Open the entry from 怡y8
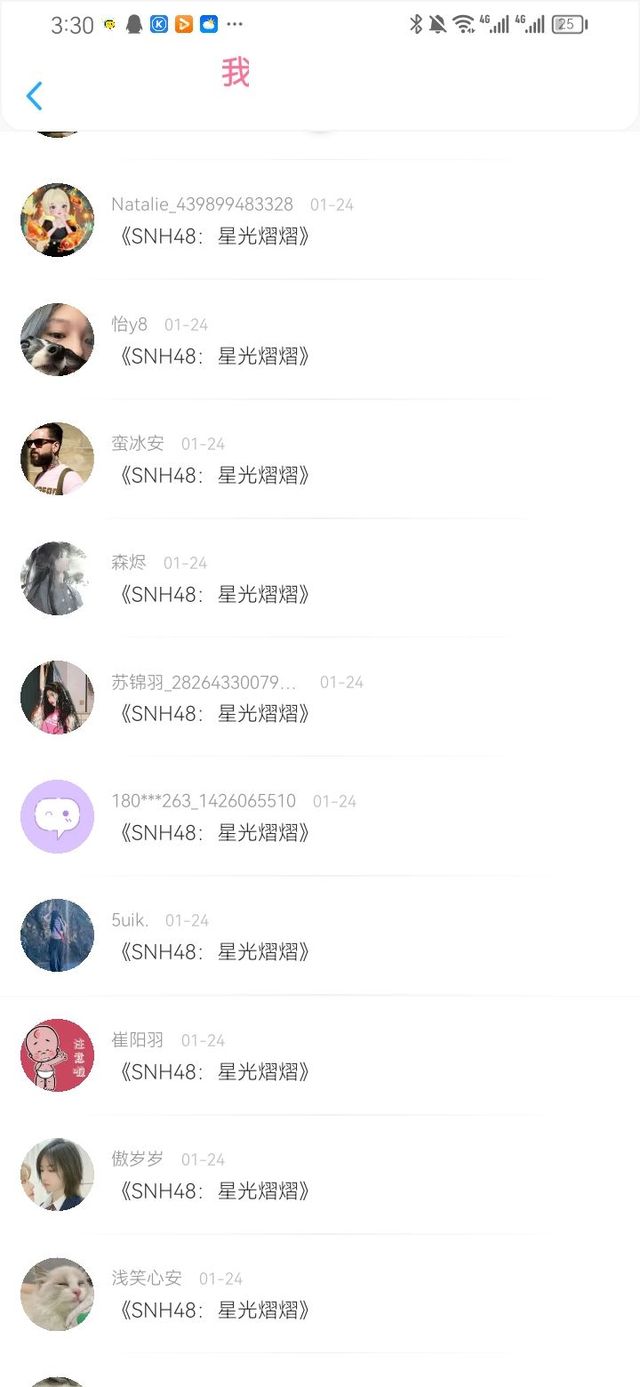The height and width of the screenshot is (1387, 640). click(x=320, y=340)
